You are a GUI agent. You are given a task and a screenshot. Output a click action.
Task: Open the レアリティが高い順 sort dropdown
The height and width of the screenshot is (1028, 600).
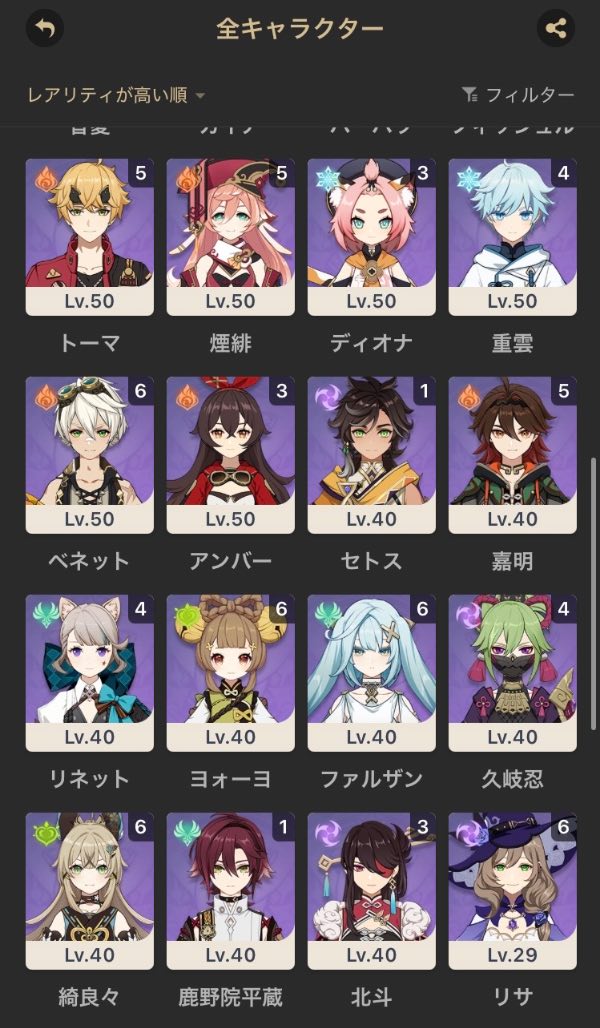tap(116, 95)
